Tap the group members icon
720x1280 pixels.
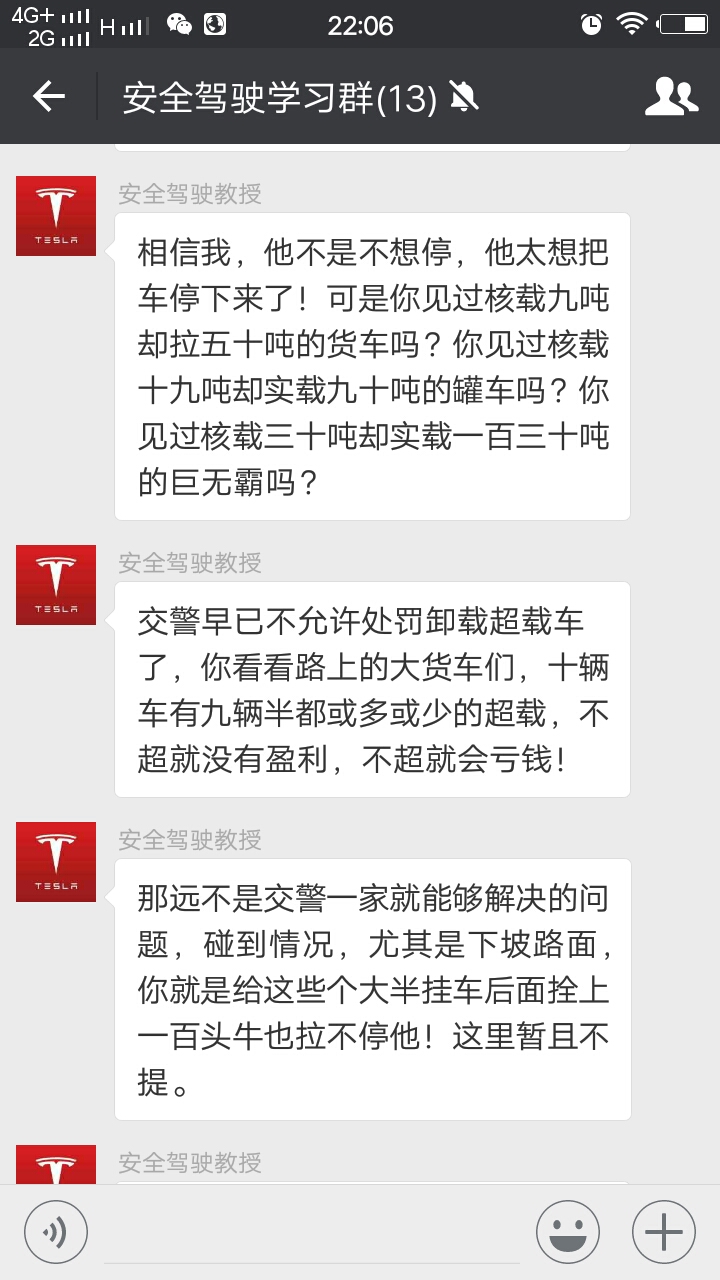coord(674,96)
